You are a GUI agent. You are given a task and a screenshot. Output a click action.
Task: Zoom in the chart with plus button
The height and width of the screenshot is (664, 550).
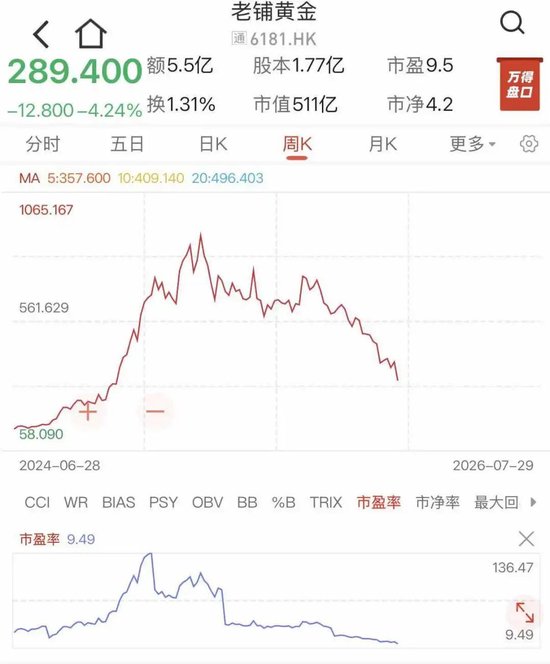pos(88,412)
